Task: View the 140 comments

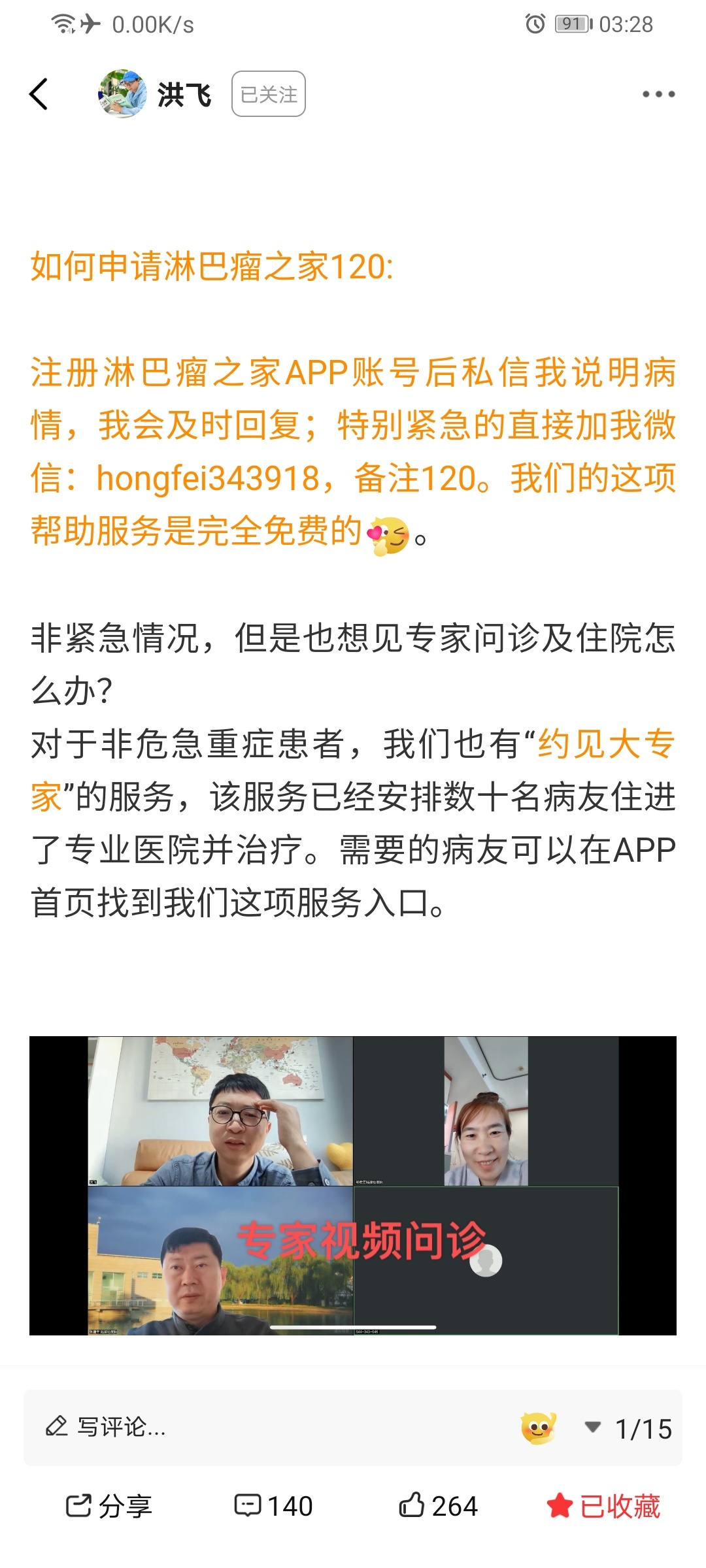Action: [x=274, y=1506]
